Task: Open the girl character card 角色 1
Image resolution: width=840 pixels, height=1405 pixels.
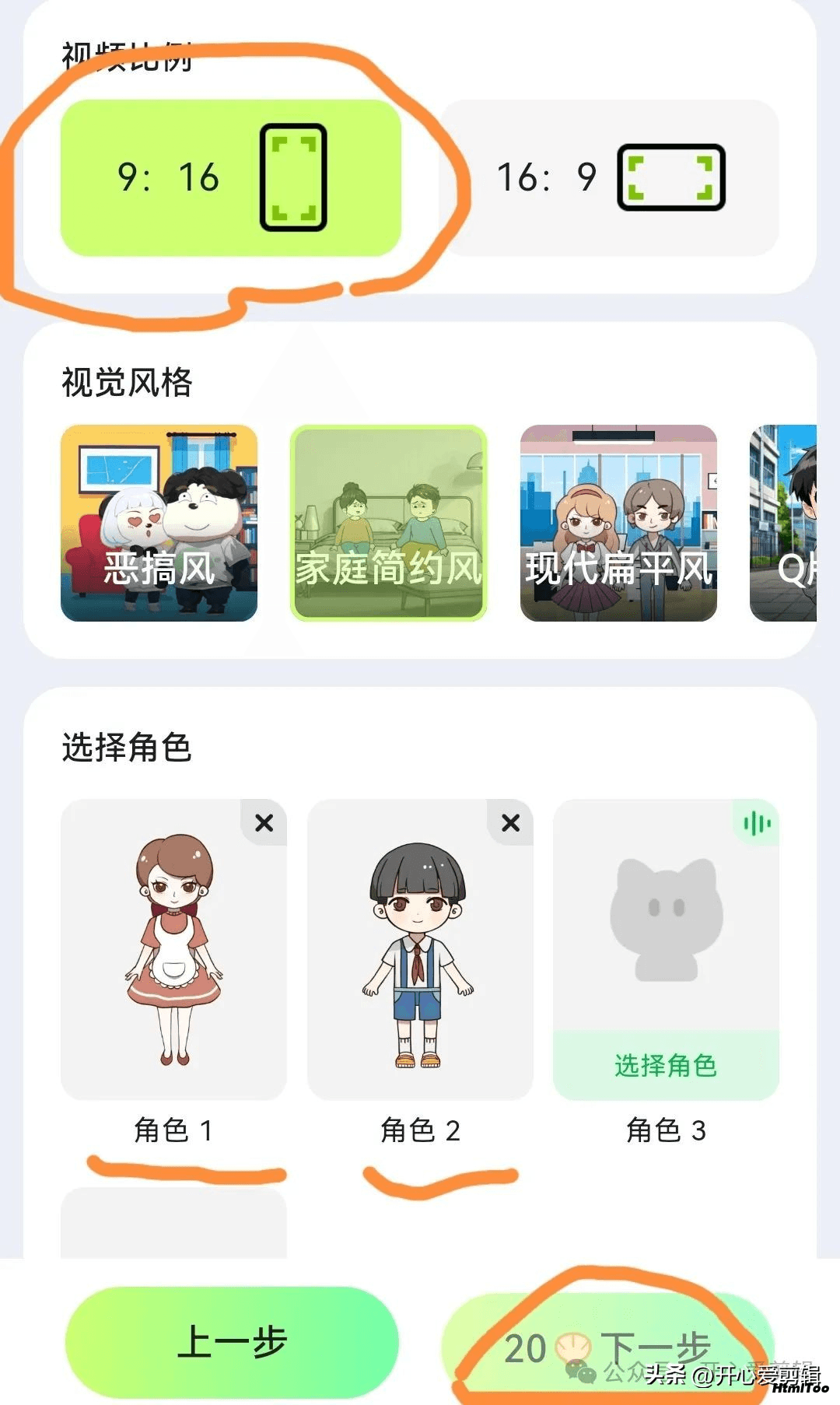Action: point(173,949)
